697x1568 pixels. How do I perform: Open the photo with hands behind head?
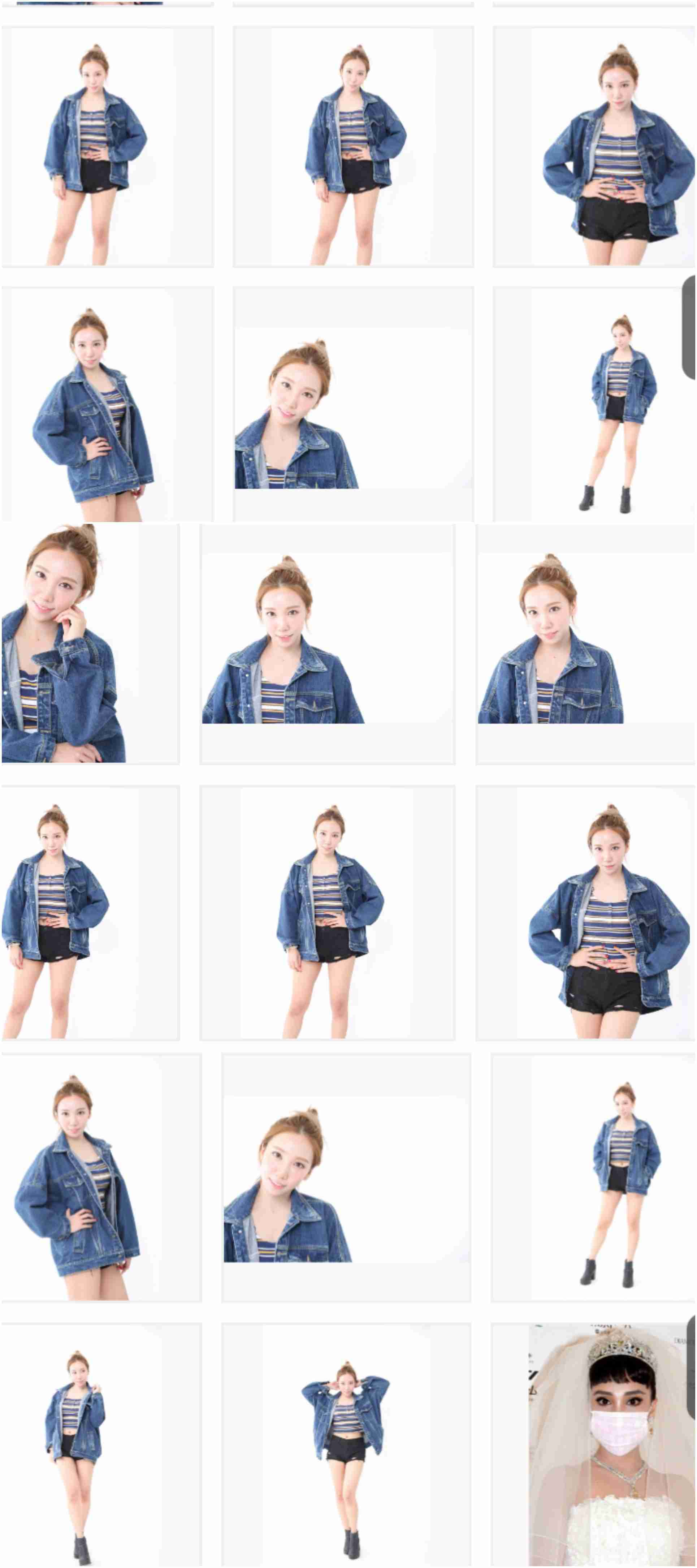346,1444
